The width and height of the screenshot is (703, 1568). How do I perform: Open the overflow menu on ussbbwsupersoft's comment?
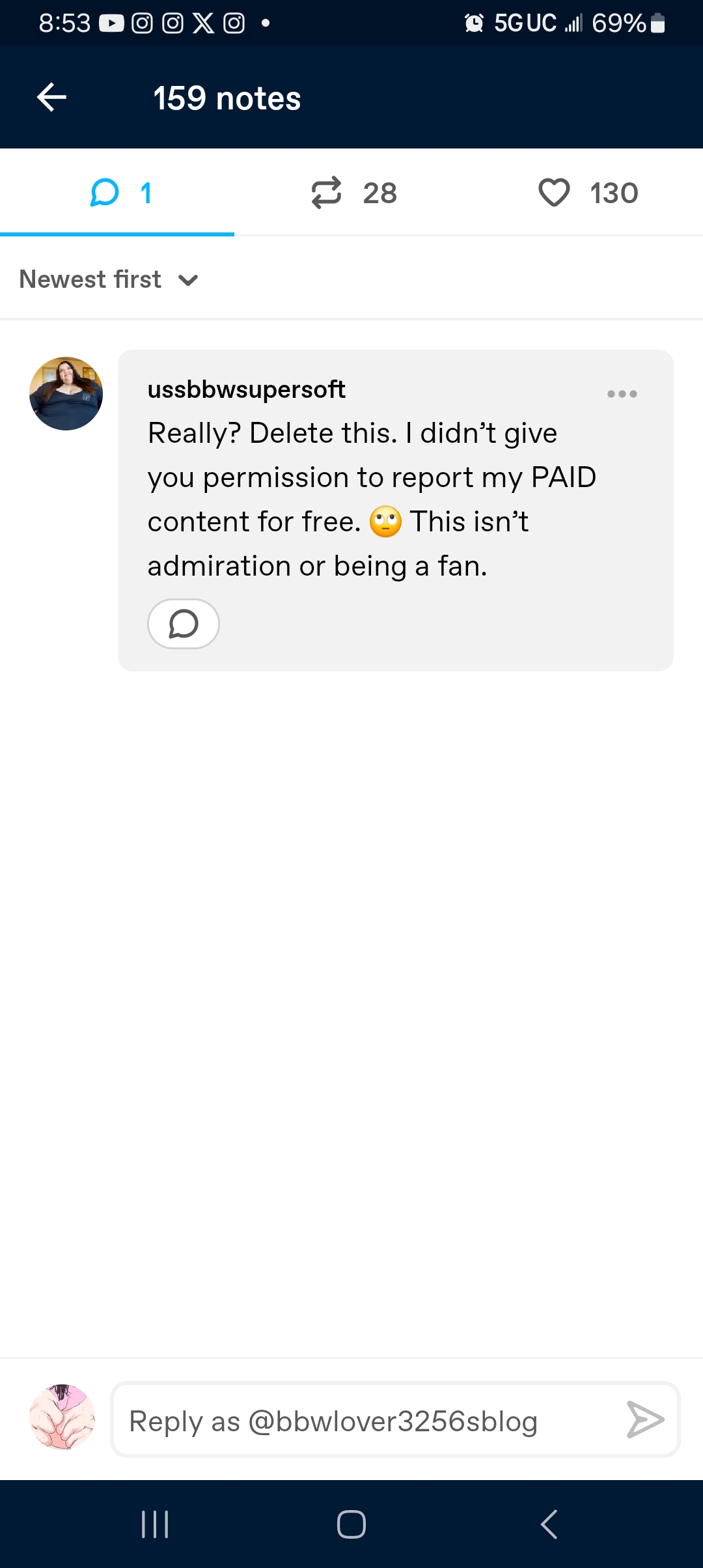point(622,393)
